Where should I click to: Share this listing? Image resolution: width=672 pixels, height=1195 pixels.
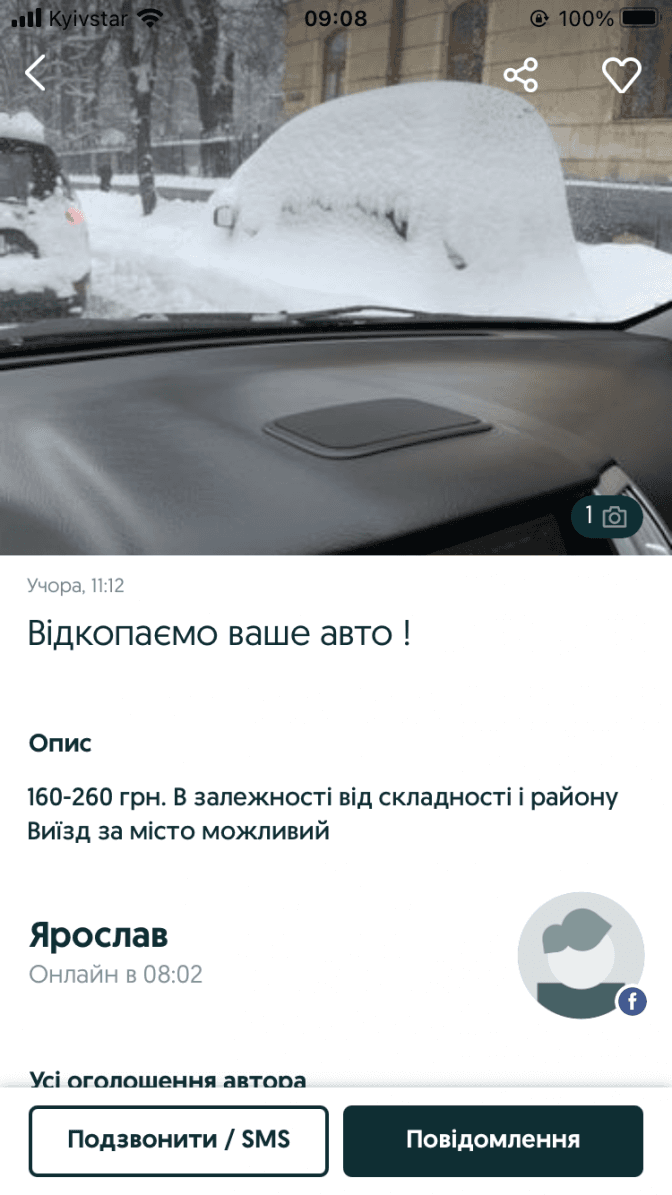(520, 75)
